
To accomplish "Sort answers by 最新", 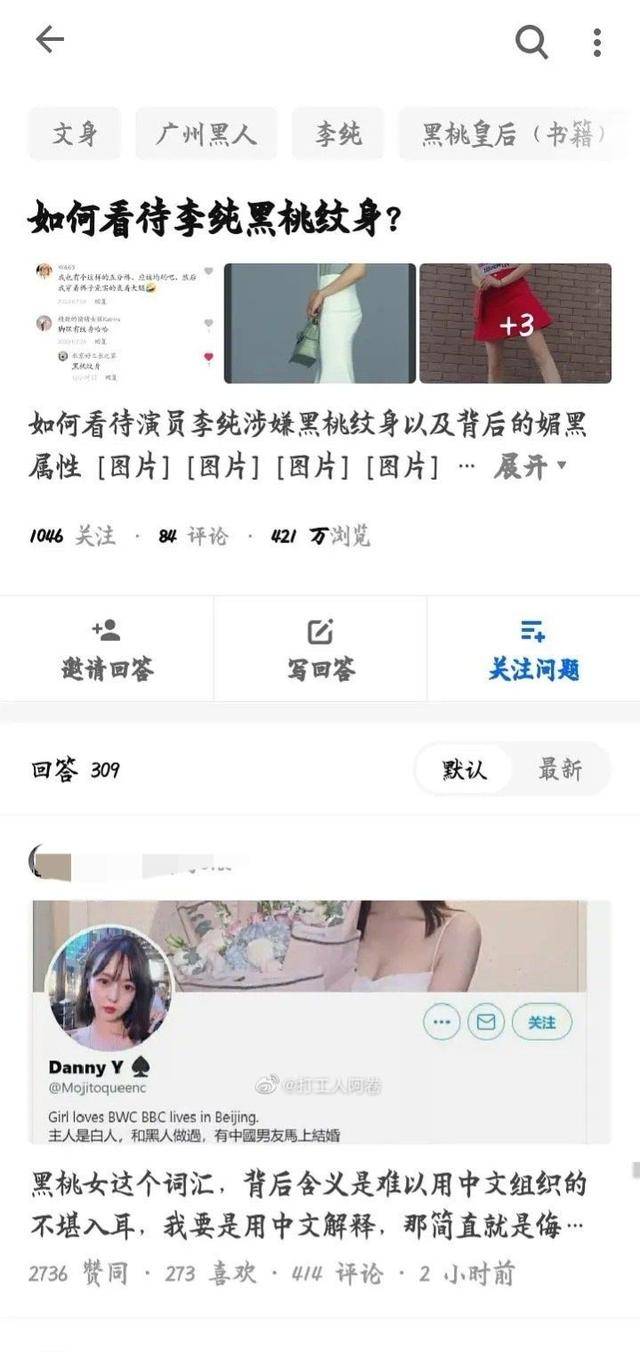I will [560, 769].
